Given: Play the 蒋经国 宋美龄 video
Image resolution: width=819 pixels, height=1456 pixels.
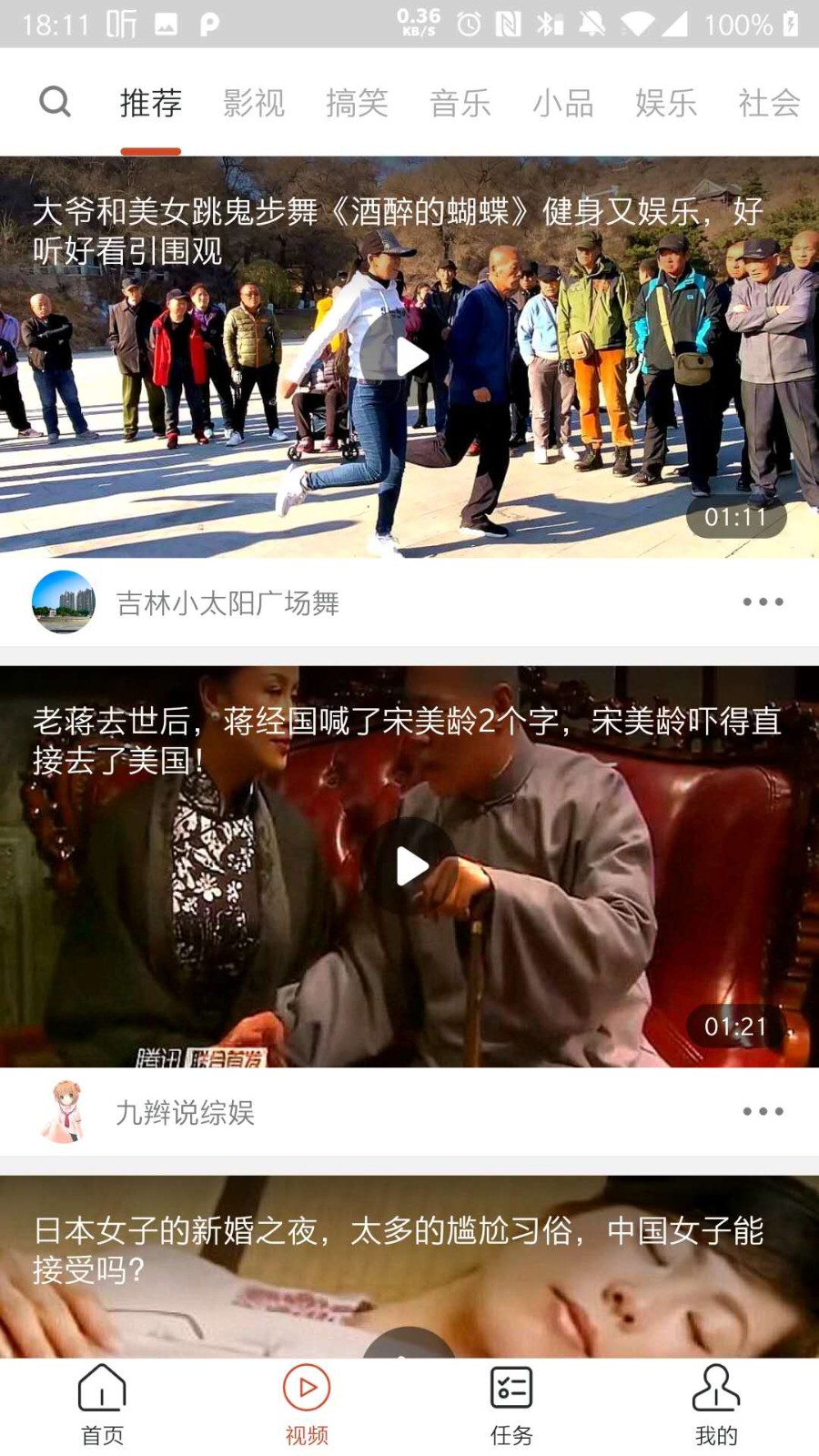Looking at the screenshot, I should (x=410, y=867).
